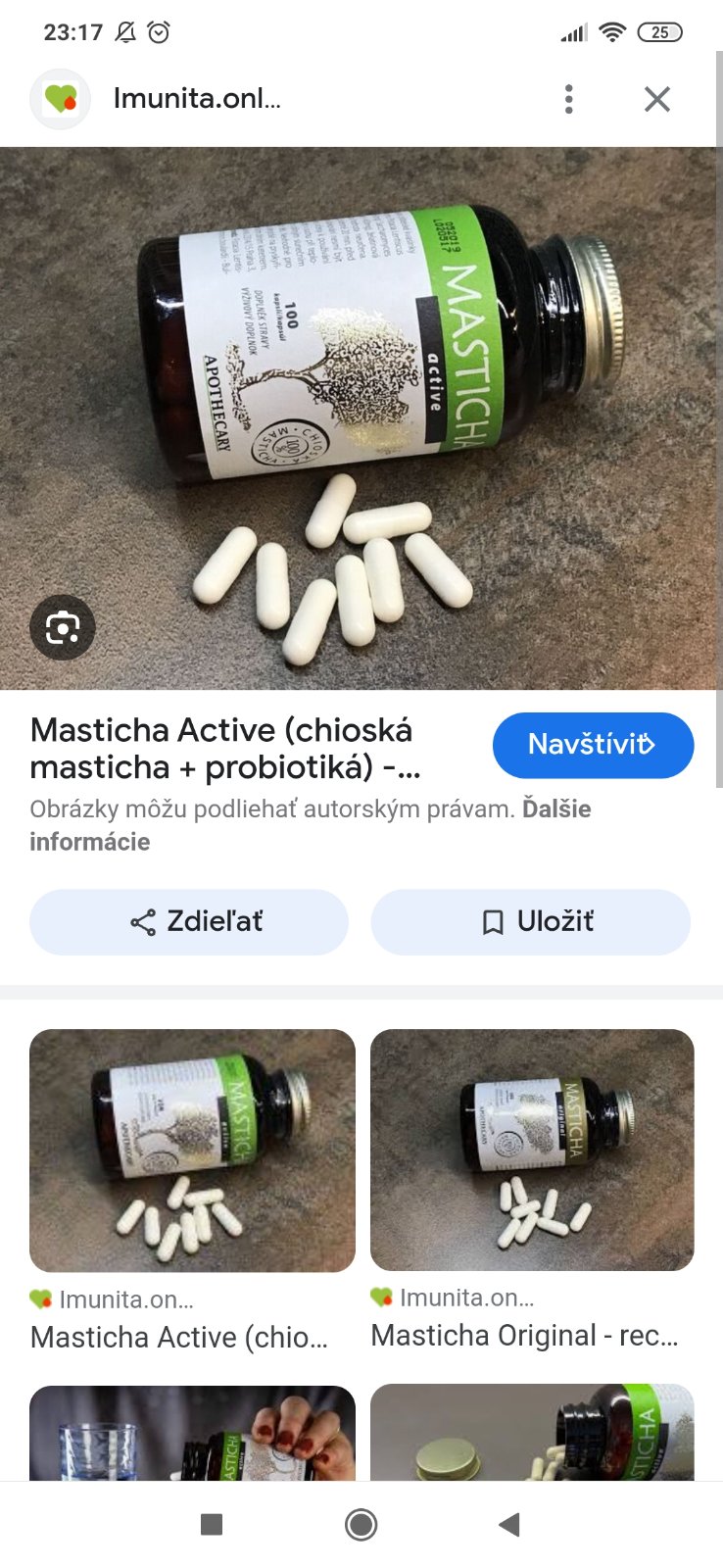Share the image with Zdieľať
Screen dimensions: 723x1568
pyautogui.click(x=189, y=922)
